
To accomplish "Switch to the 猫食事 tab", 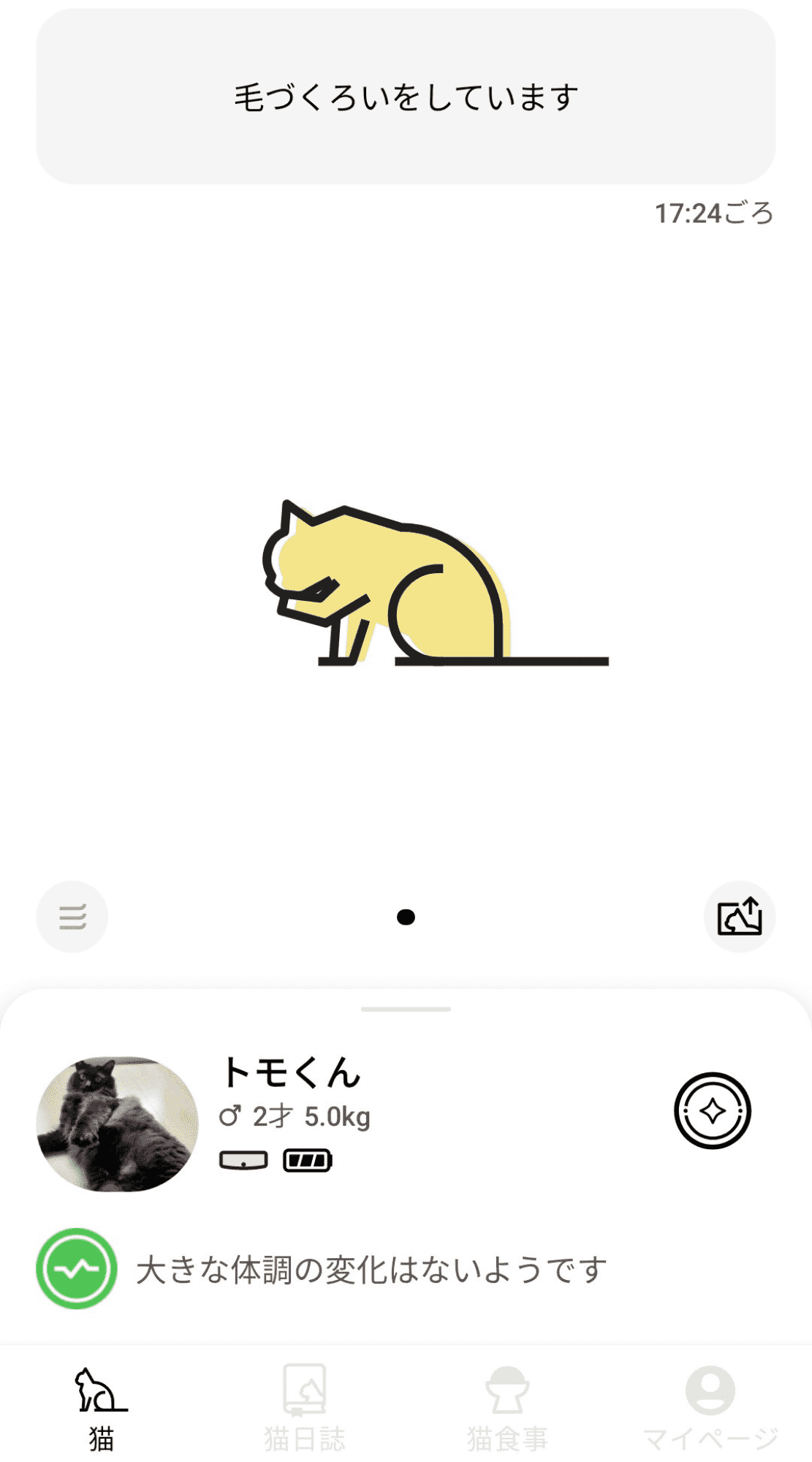I will click(507, 1407).
